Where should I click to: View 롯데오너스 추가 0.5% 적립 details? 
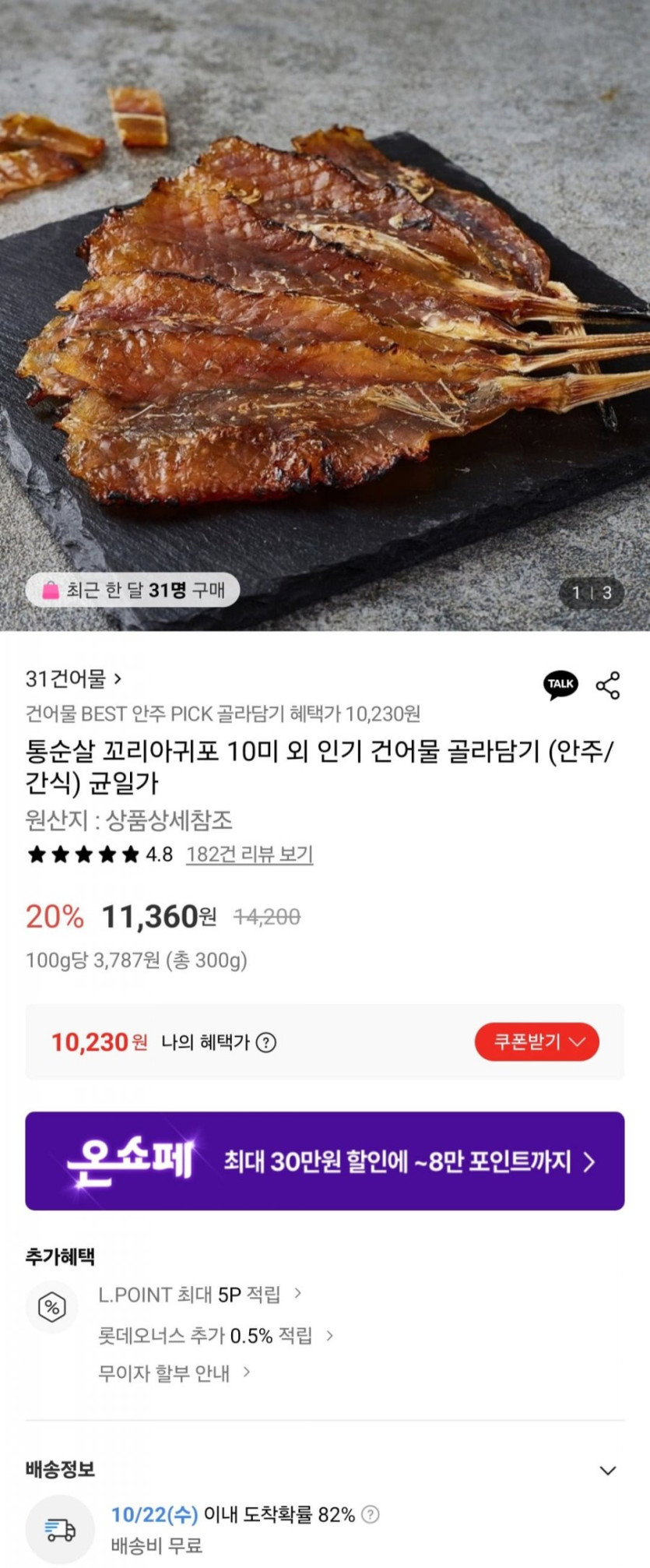pyautogui.click(x=215, y=1336)
